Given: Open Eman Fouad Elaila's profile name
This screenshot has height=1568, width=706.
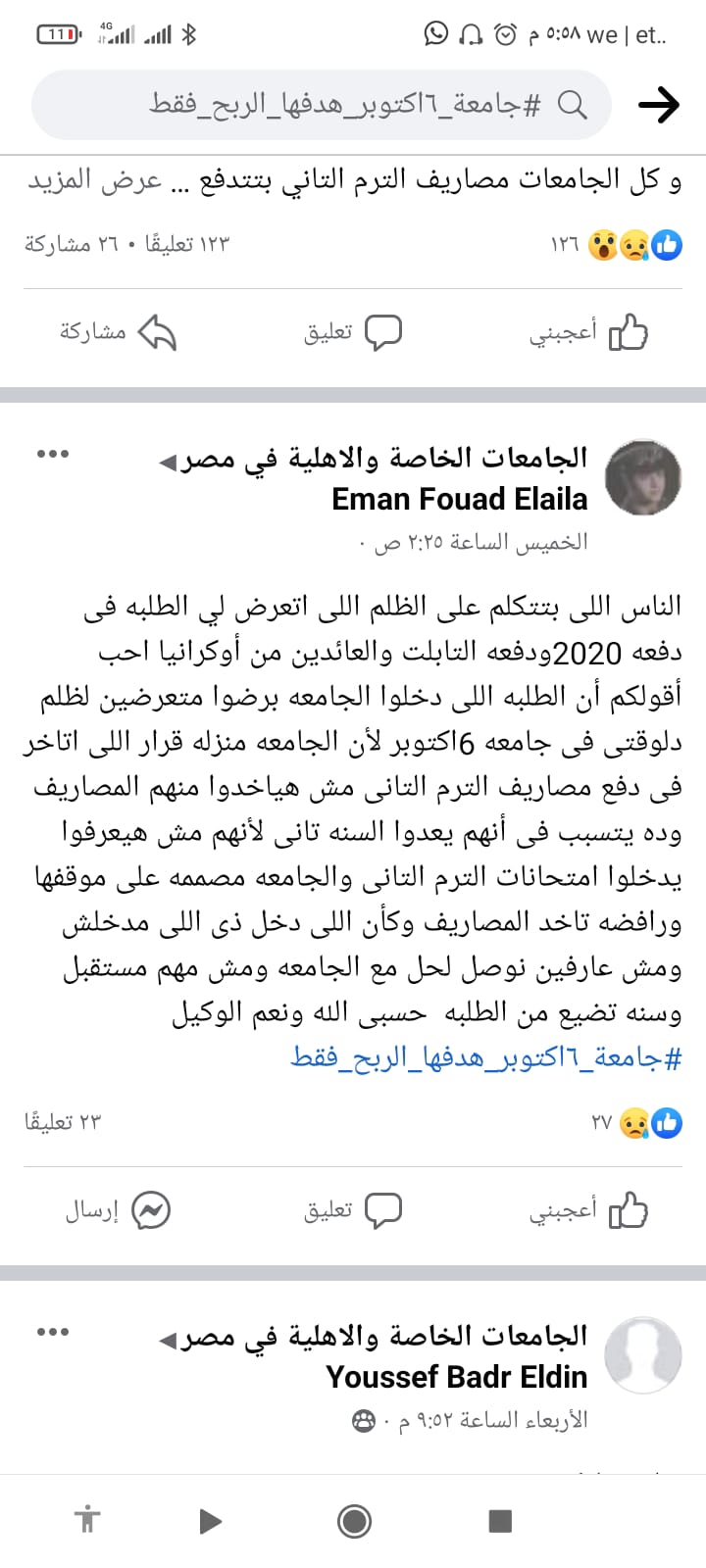Looking at the screenshot, I should [459, 499].
